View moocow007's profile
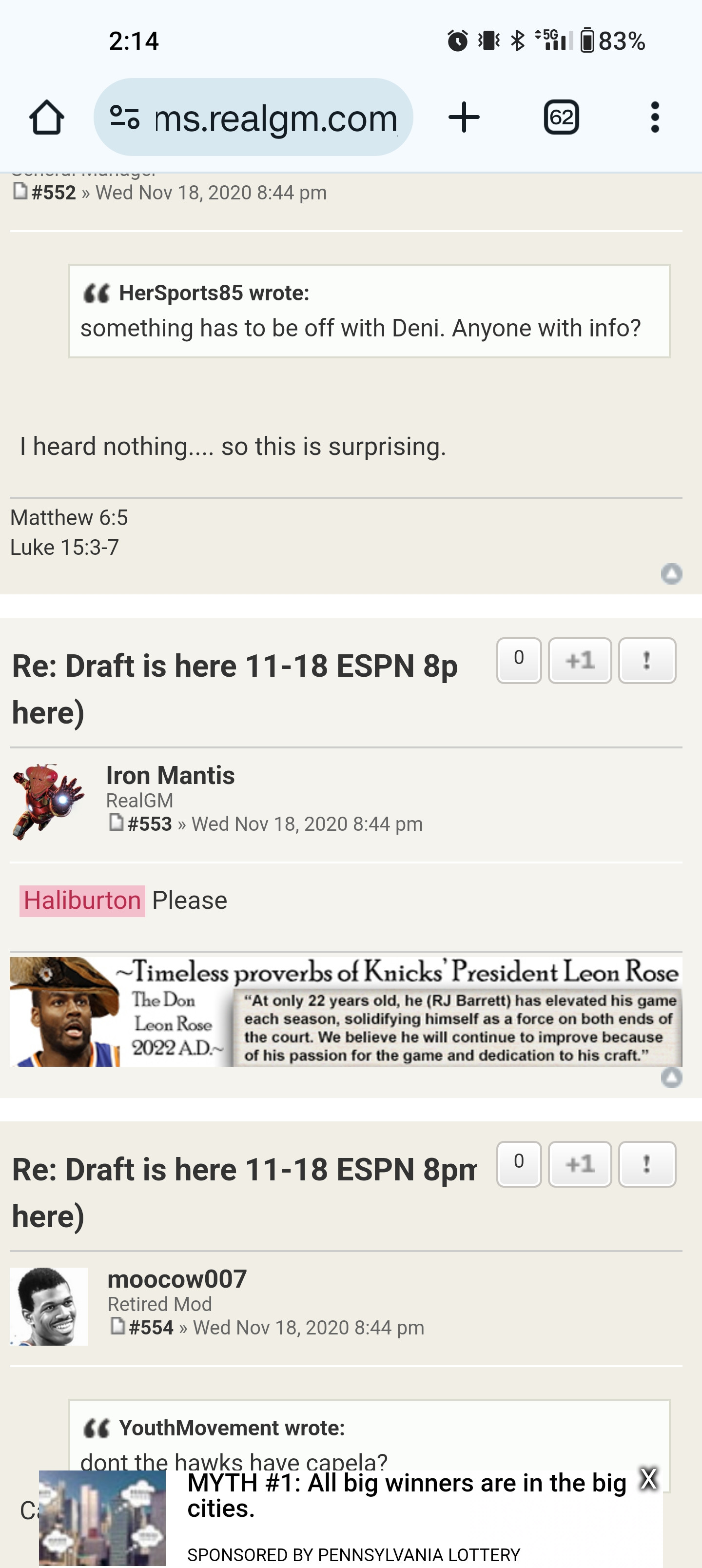The image size is (702, 1568). click(x=176, y=1279)
